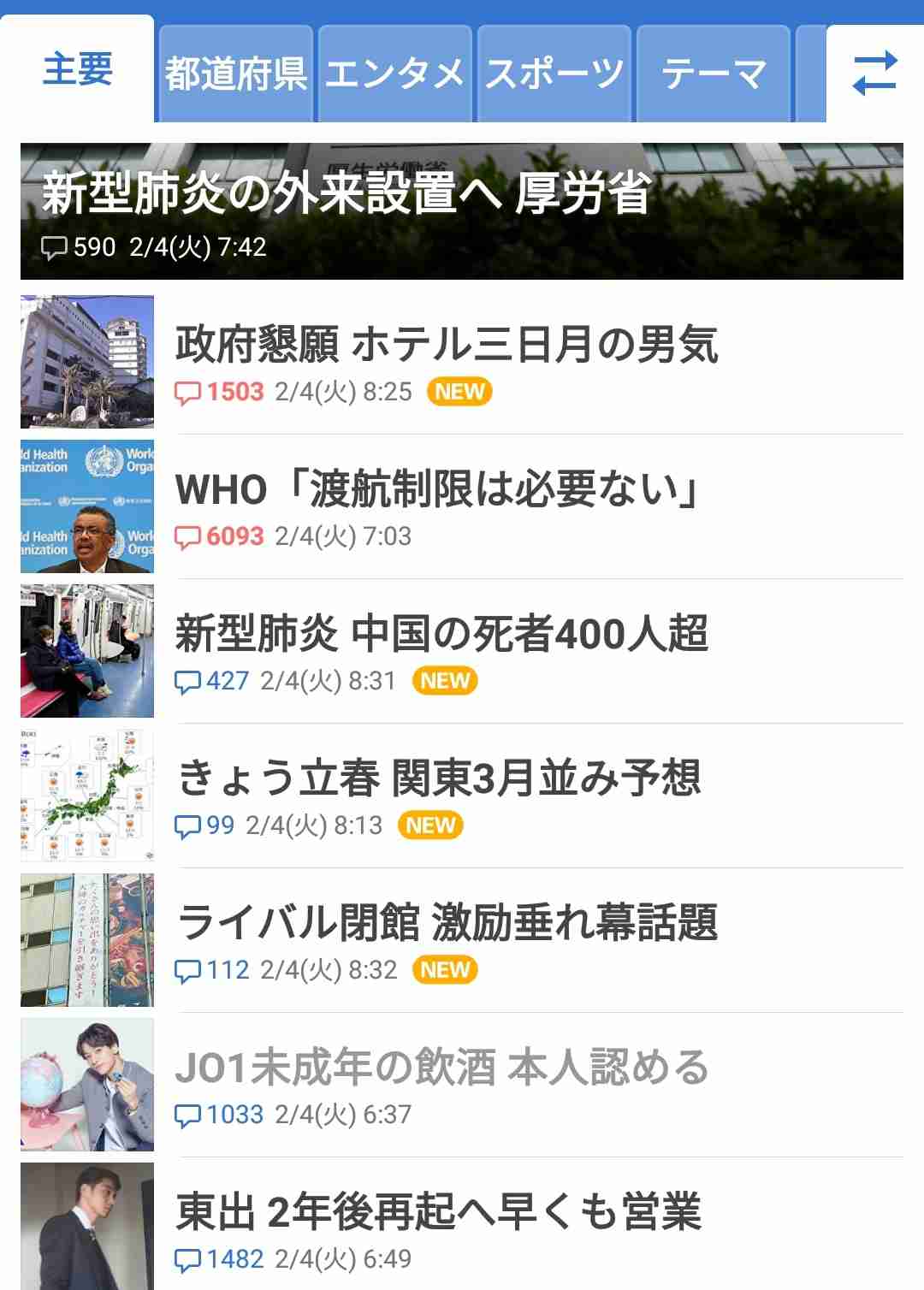Open top story 新型肺炎の外来設置へ 厚労省
The image size is (924, 1290).
462,211
